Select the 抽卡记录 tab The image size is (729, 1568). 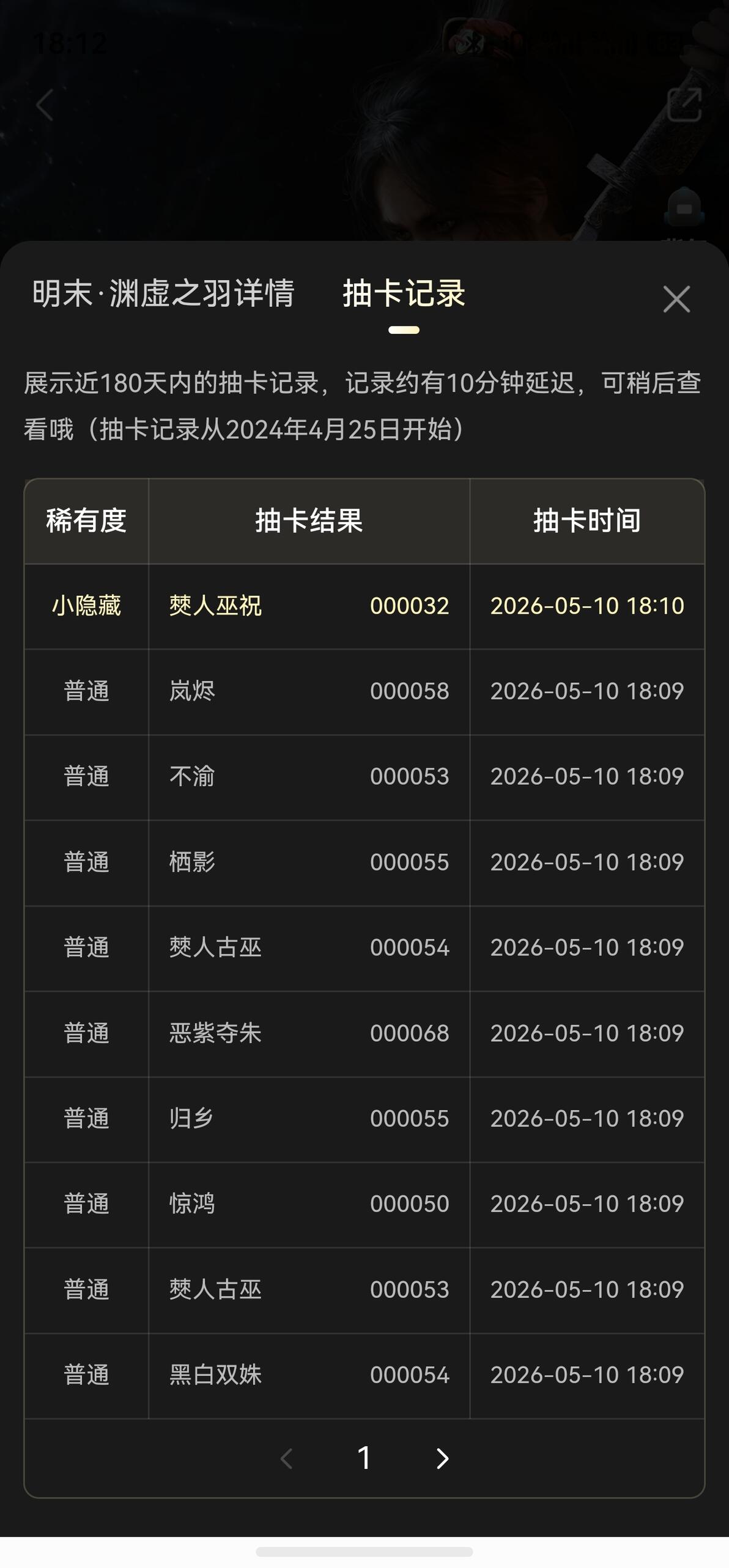(404, 293)
